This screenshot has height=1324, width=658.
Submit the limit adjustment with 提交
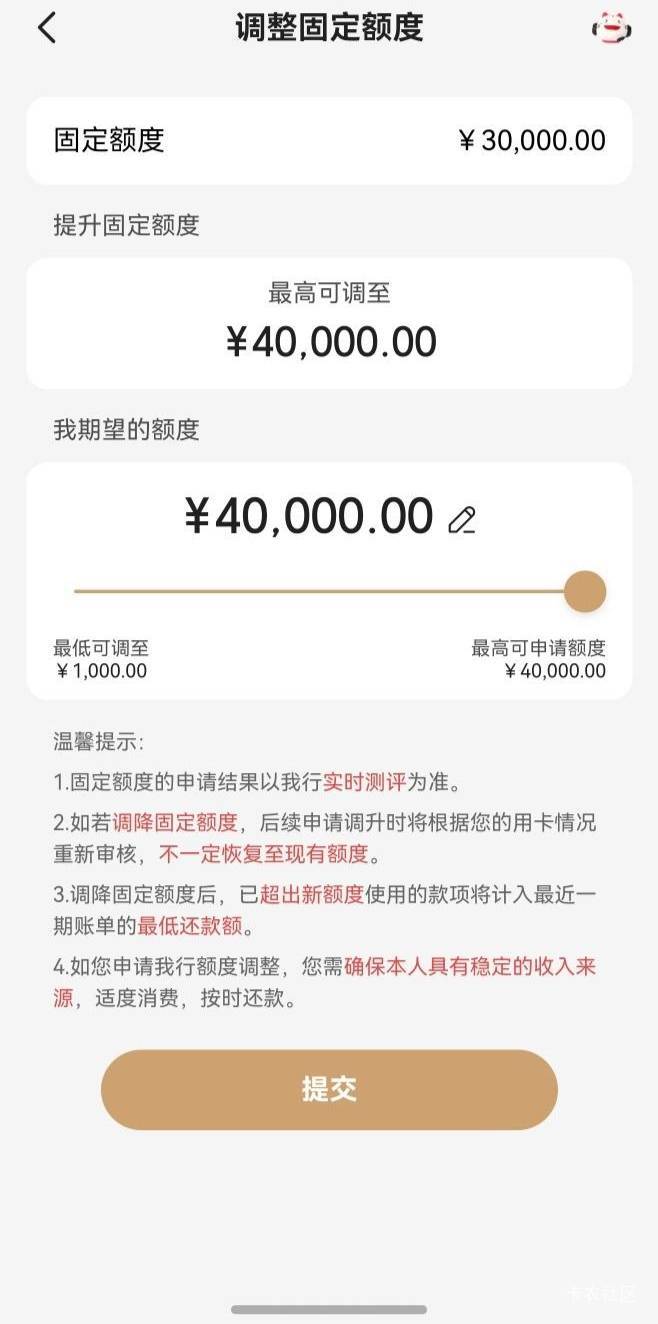(x=329, y=1089)
